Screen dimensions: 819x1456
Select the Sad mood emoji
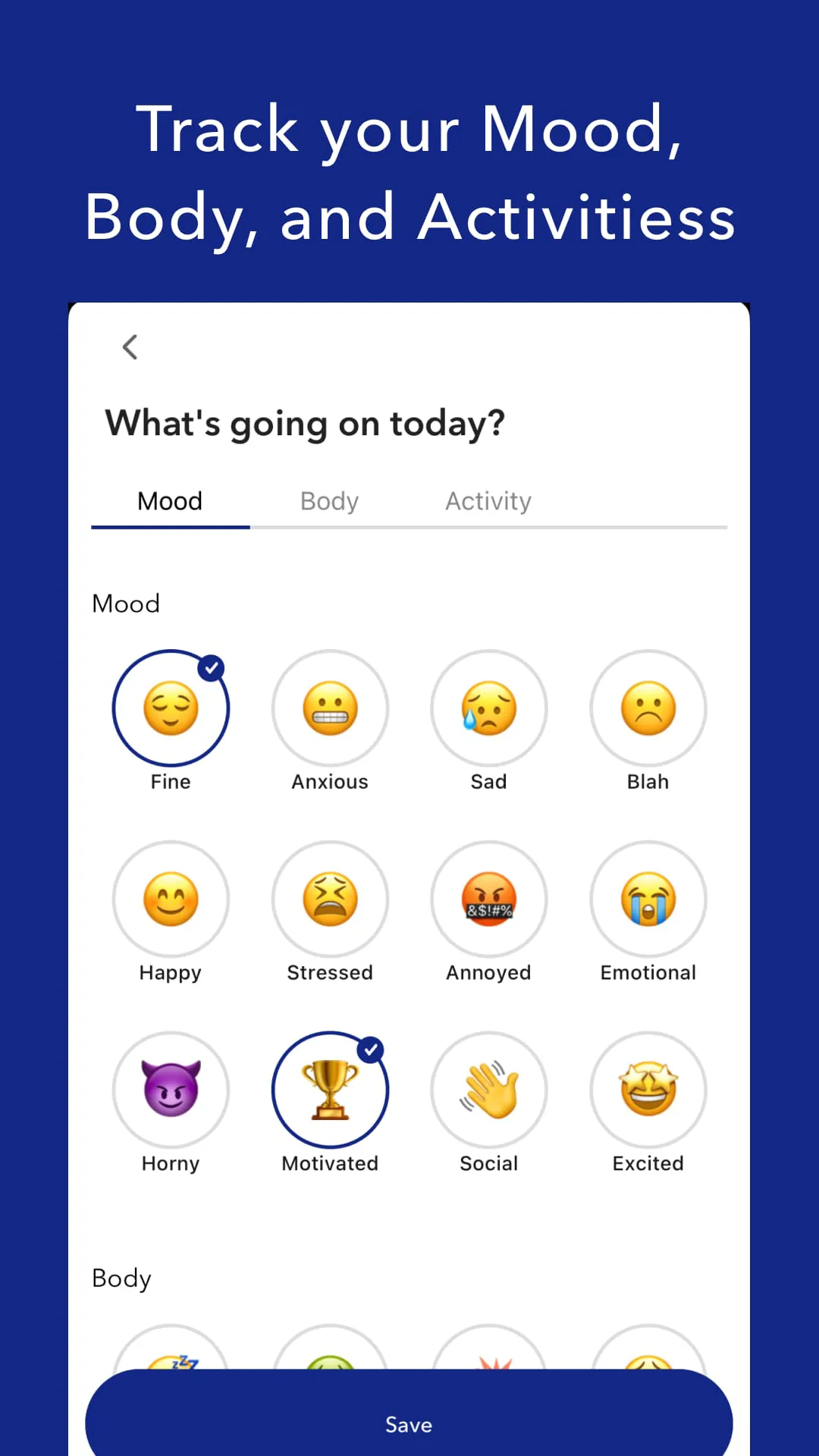pyautogui.click(x=489, y=708)
